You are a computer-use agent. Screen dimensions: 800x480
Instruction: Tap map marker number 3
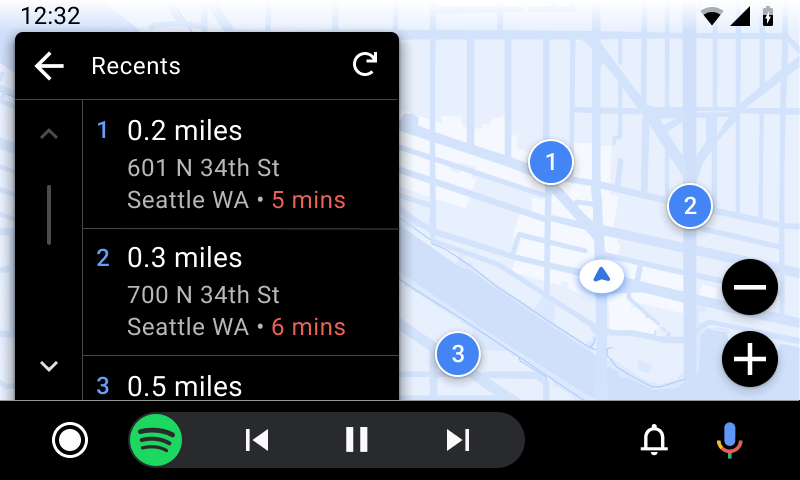(458, 353)
